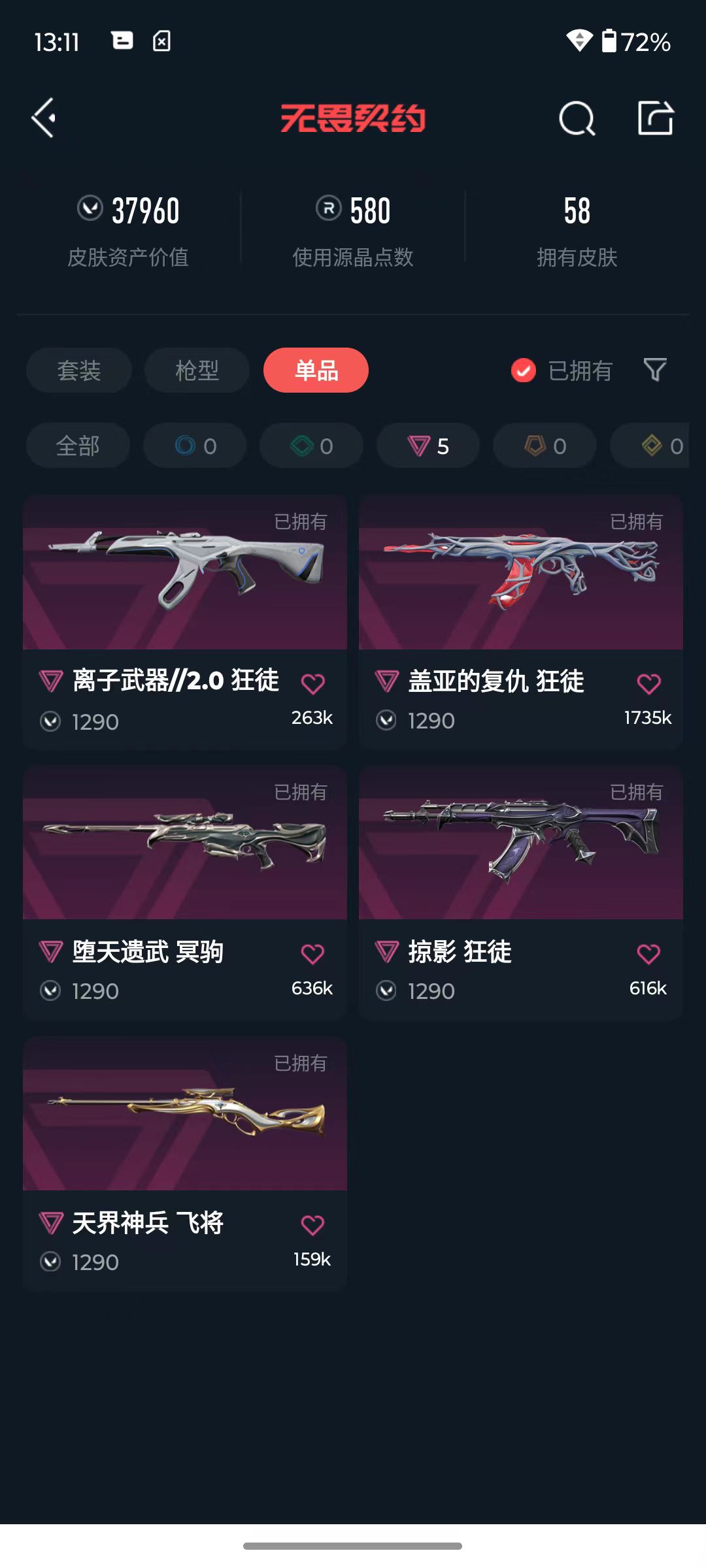The image size is (706, 1568).
Task: Like the 盖亚的复仇 狂徒 skin
Action: click(648, 684)
